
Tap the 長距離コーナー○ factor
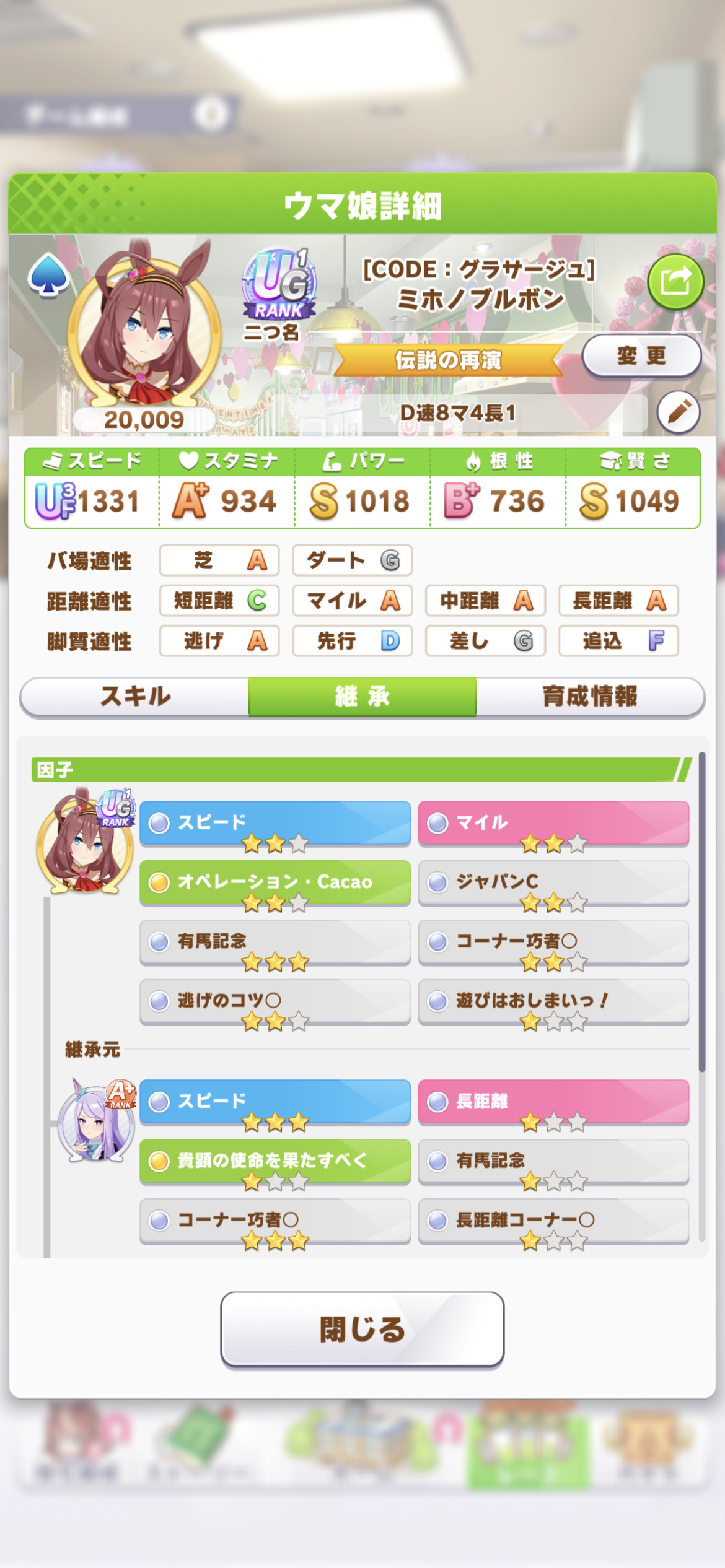pos(553,1221)
